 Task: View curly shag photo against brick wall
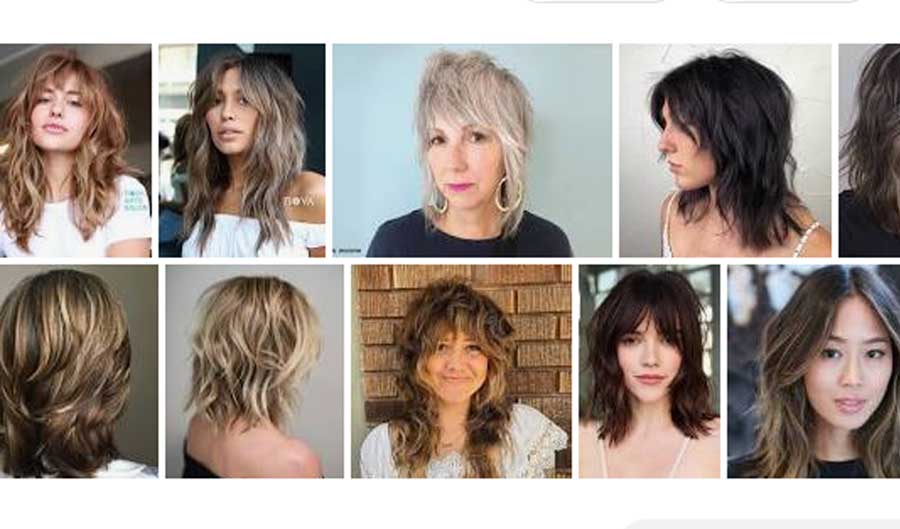tap(461, 371)
